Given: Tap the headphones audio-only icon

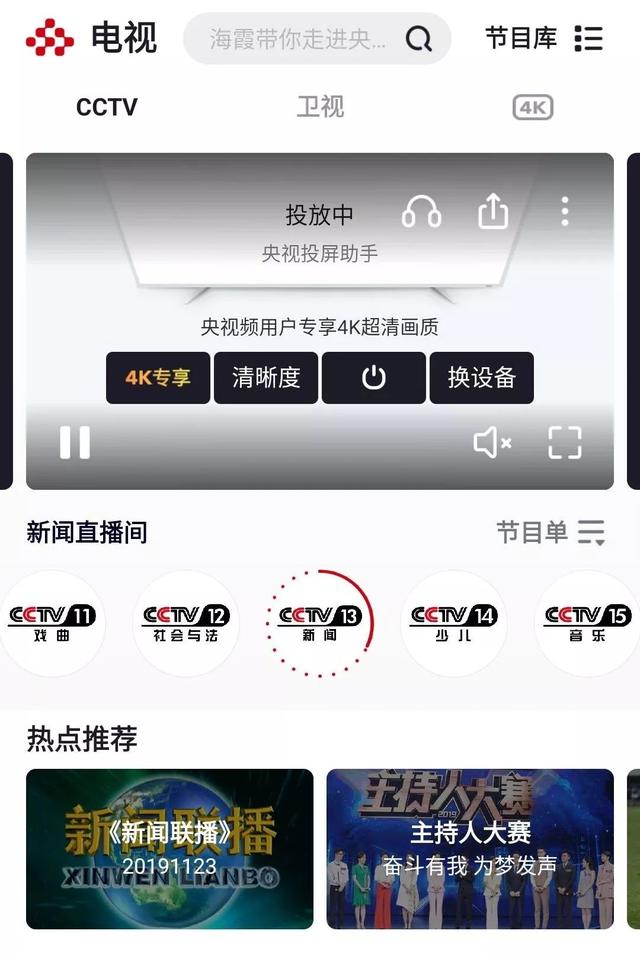Looking at the screenshot, I should 421,212.
